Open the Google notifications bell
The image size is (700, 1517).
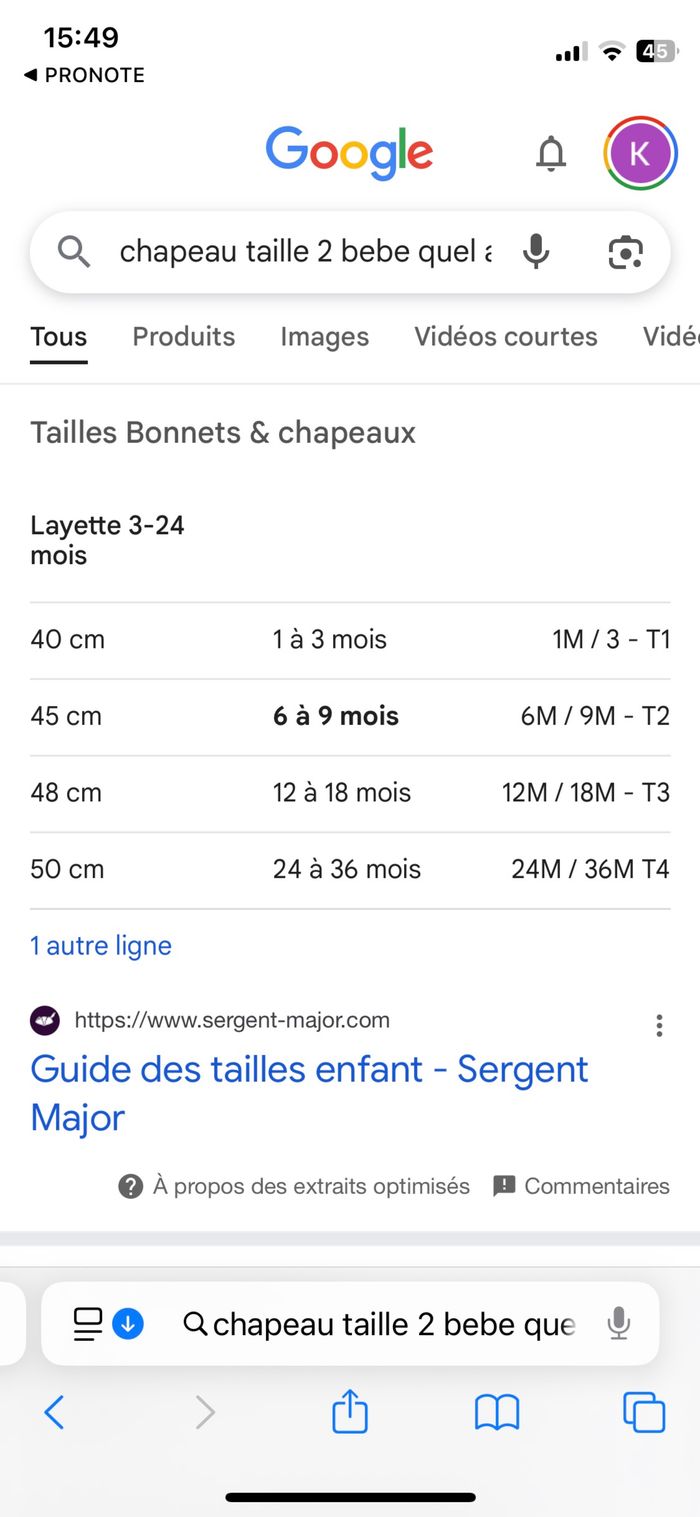point(551,154)
